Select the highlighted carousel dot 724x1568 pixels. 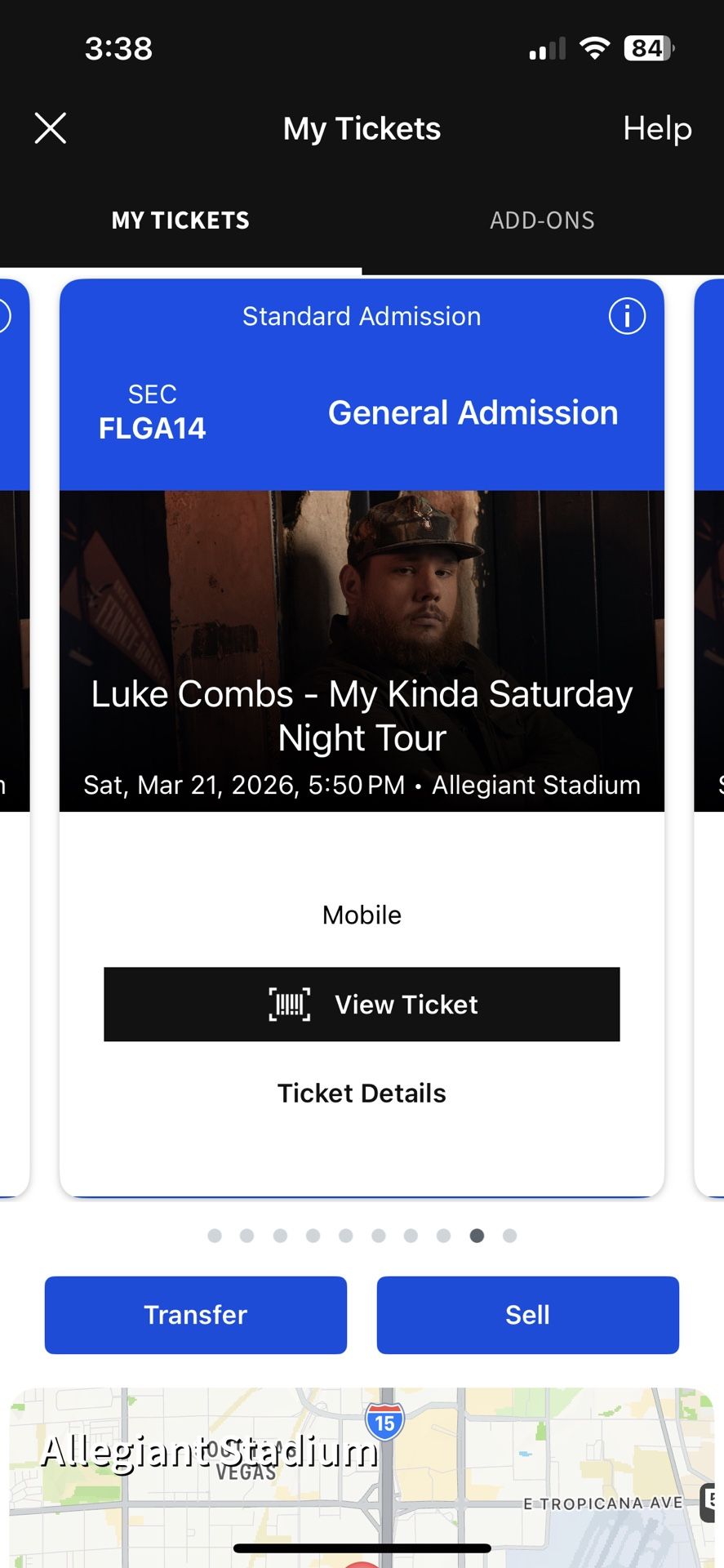[x=477, y=1236]
